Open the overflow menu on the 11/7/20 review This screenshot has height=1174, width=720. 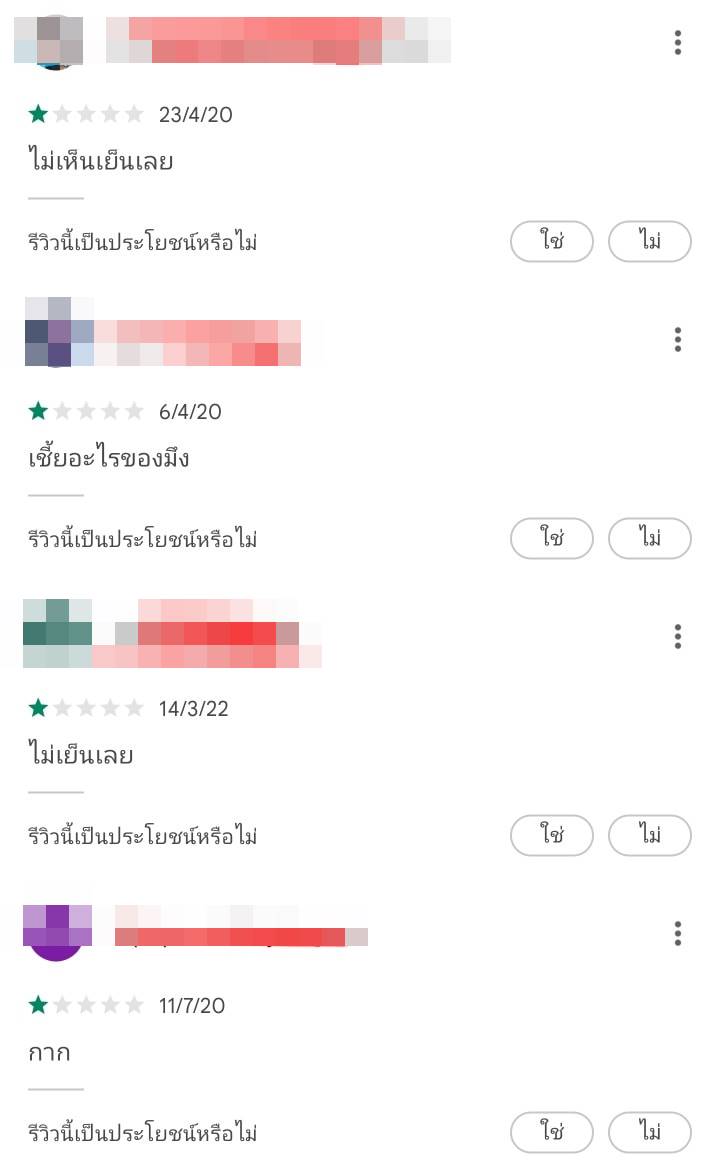tap(678, 933)
